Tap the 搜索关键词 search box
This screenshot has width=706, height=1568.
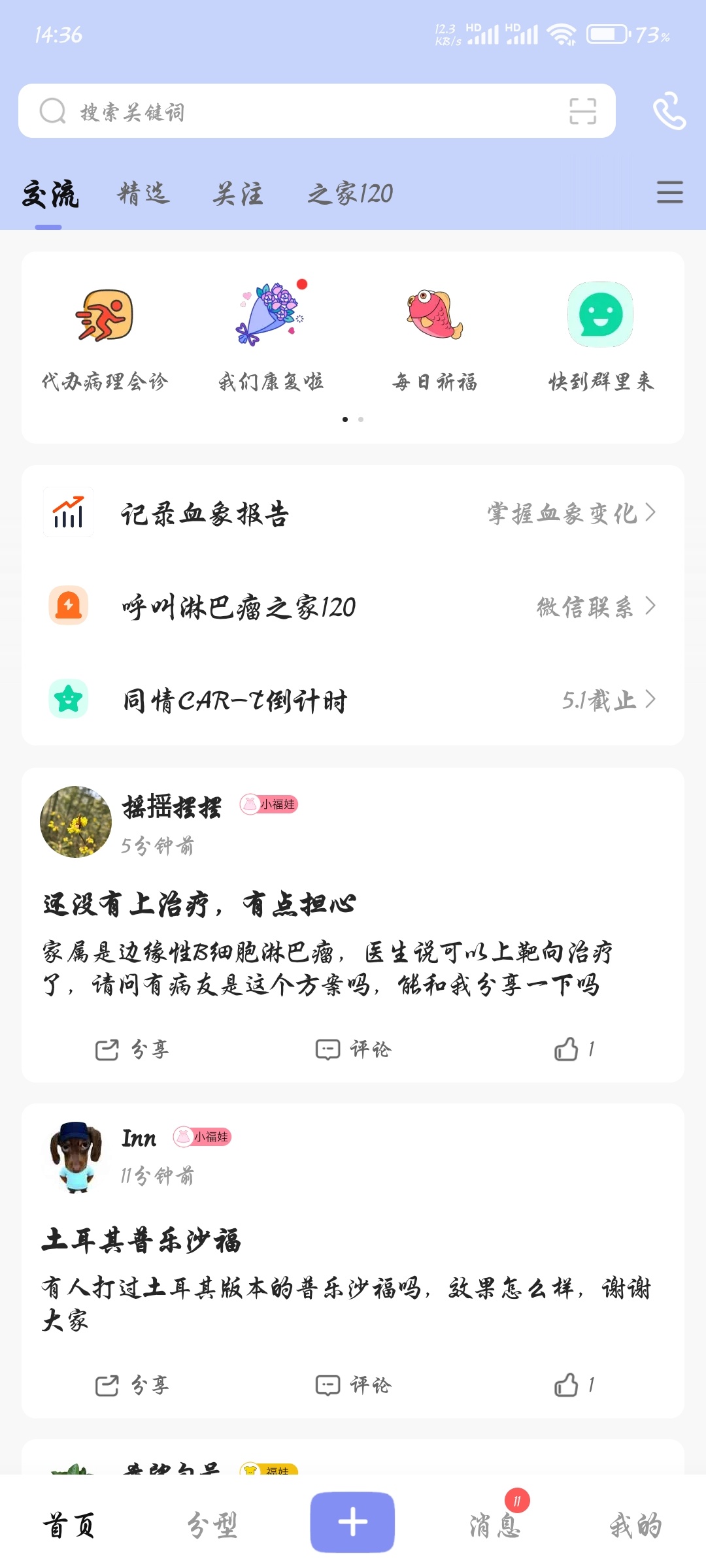click(294, 111)
